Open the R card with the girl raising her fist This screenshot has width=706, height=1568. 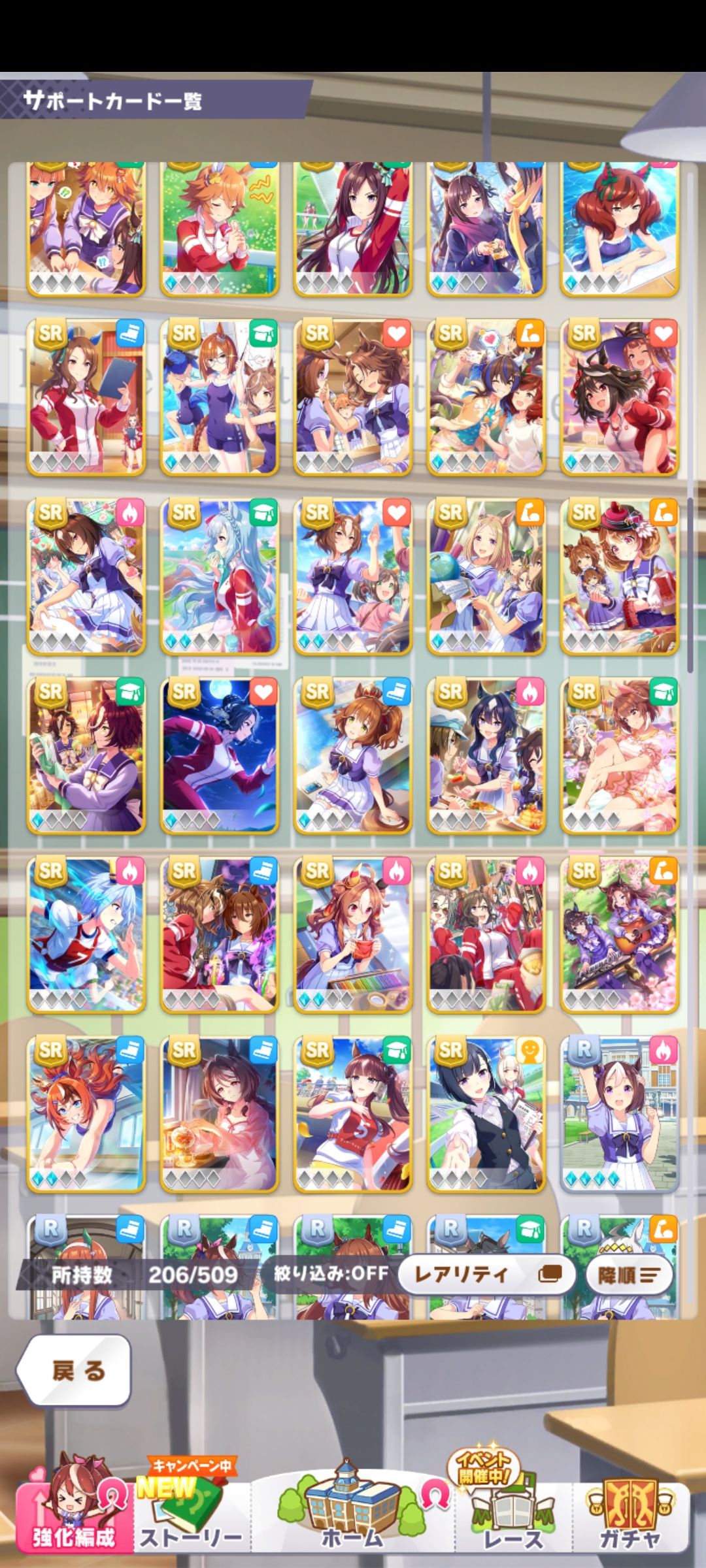[x=619, y=1113]
